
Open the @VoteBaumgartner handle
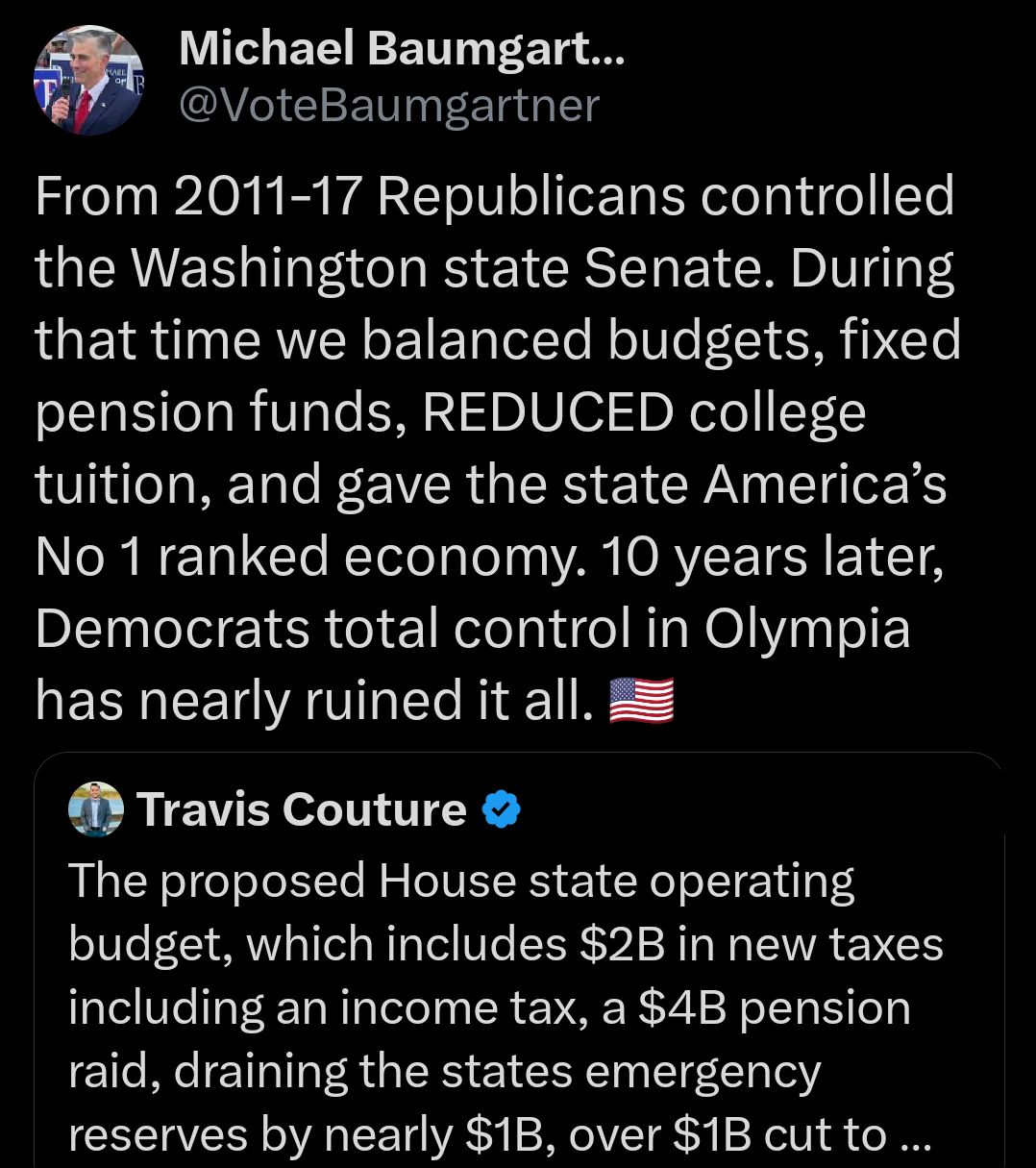pos(388,106)
